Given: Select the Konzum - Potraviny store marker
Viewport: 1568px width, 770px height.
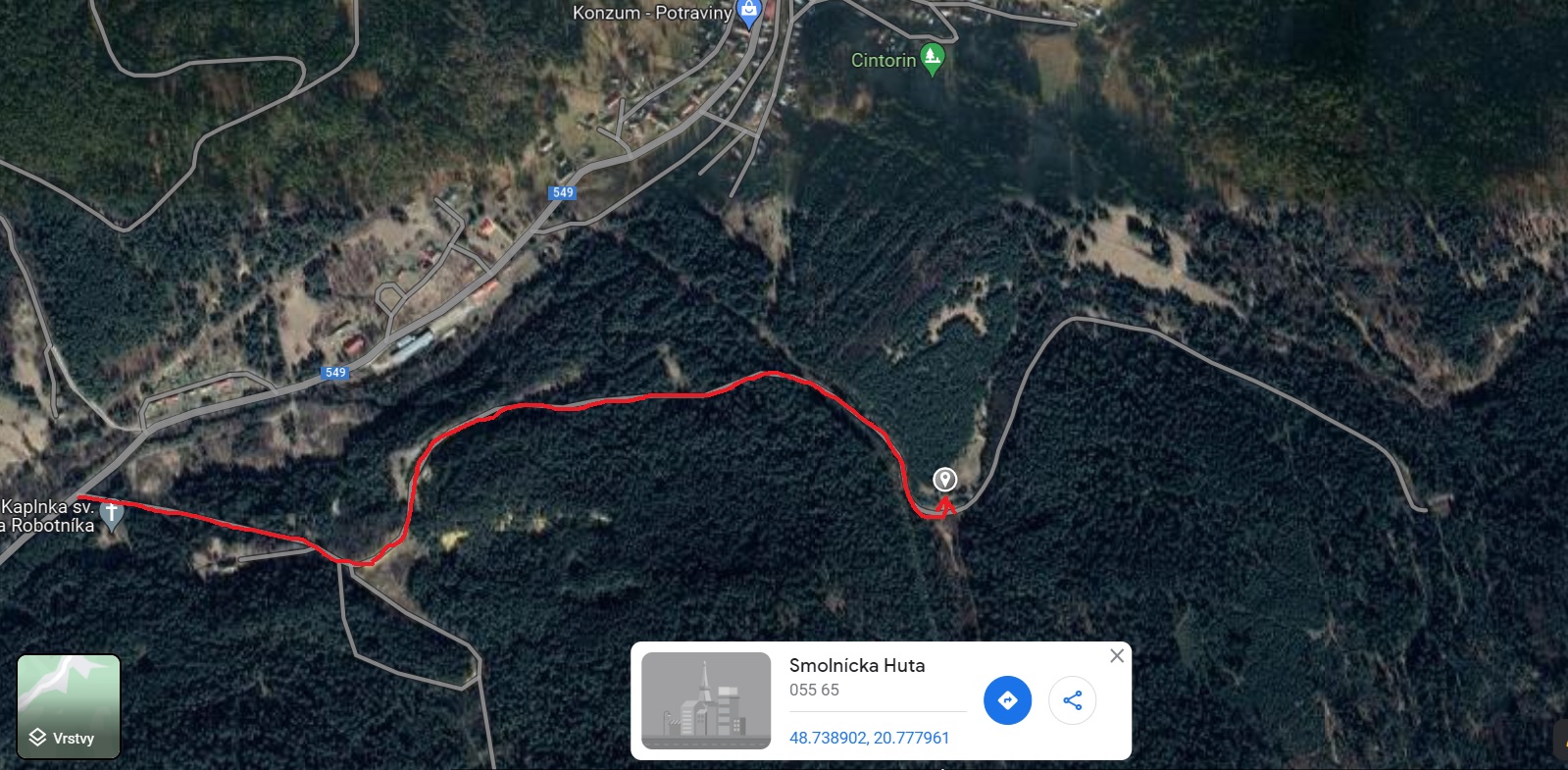Looking at the screenshot, I should click(749, 13).
